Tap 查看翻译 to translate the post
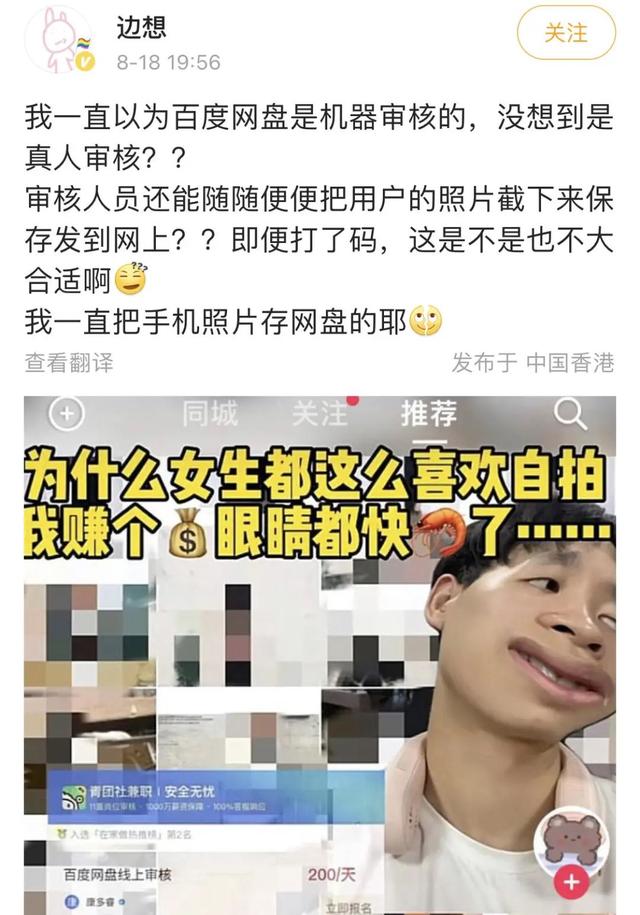The width and height of the screenshot is (640, 915). 69,362
